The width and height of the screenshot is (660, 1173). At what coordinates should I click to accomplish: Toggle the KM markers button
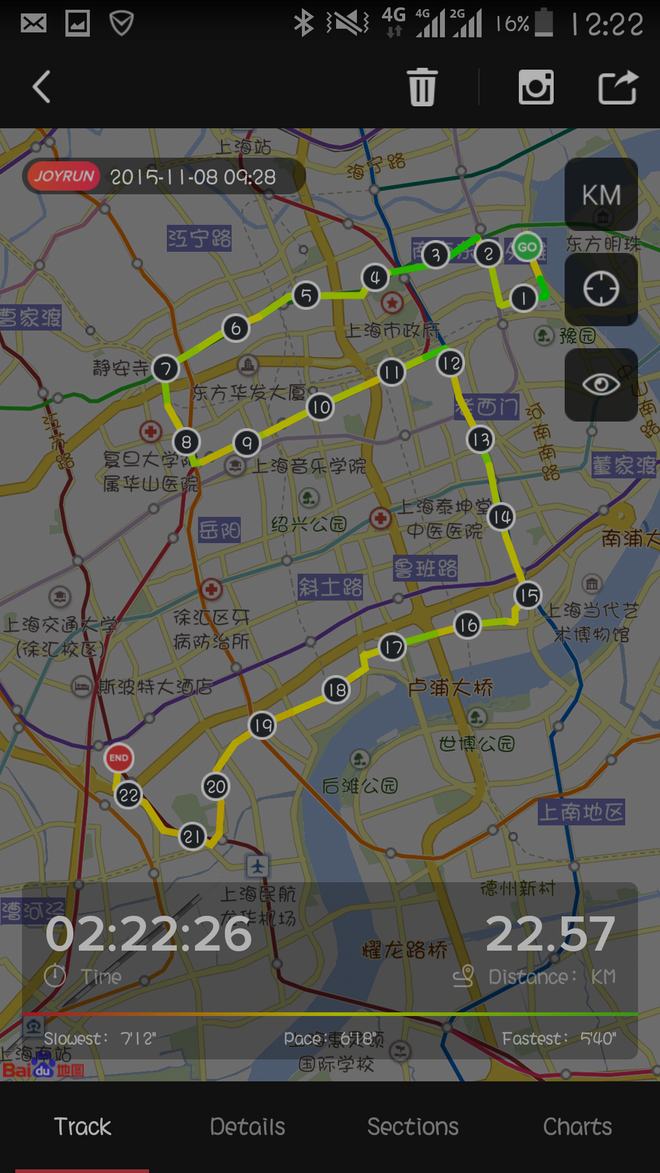601,194
